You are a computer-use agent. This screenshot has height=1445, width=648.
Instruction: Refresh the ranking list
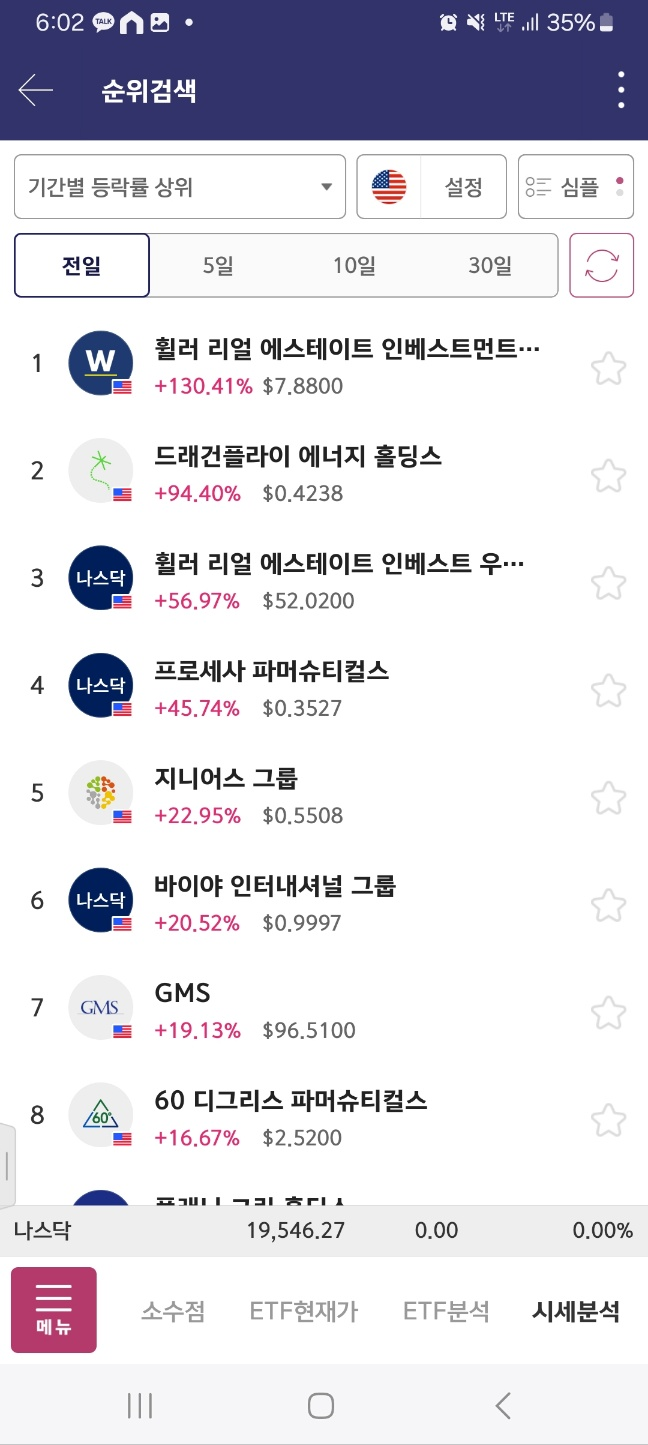click(602, 266)
